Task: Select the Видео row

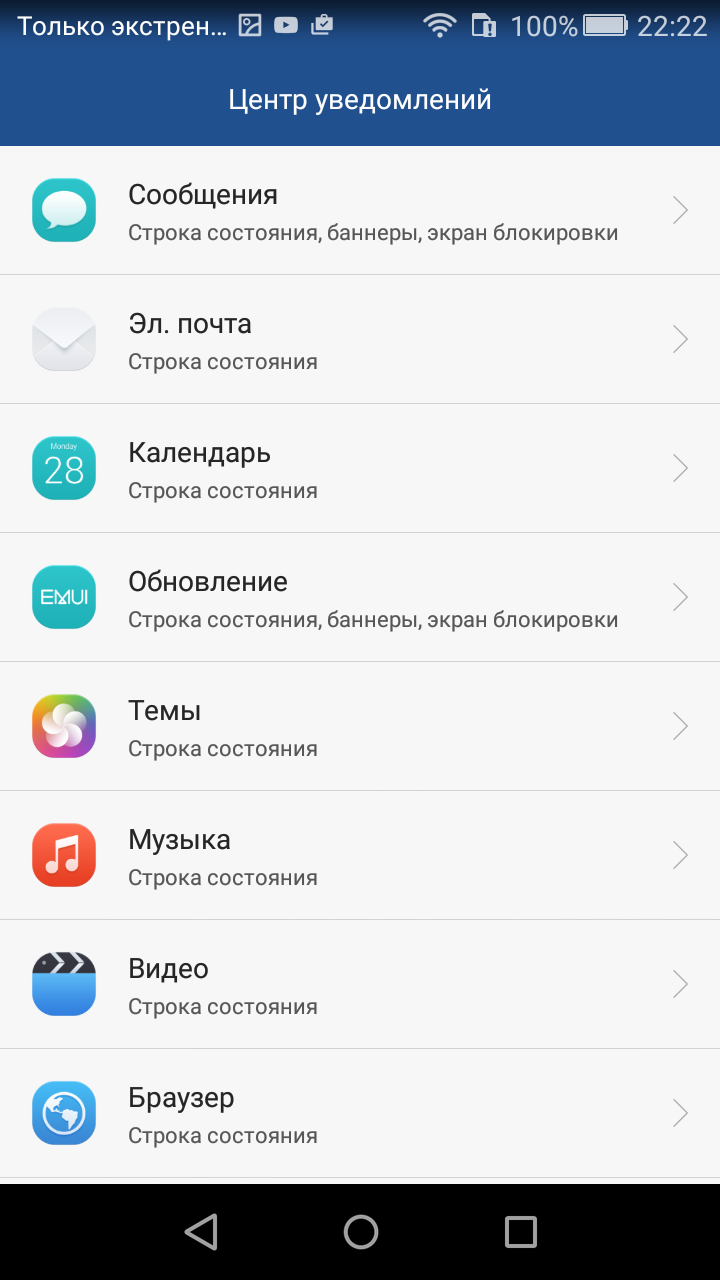Action: click(360, 984)
